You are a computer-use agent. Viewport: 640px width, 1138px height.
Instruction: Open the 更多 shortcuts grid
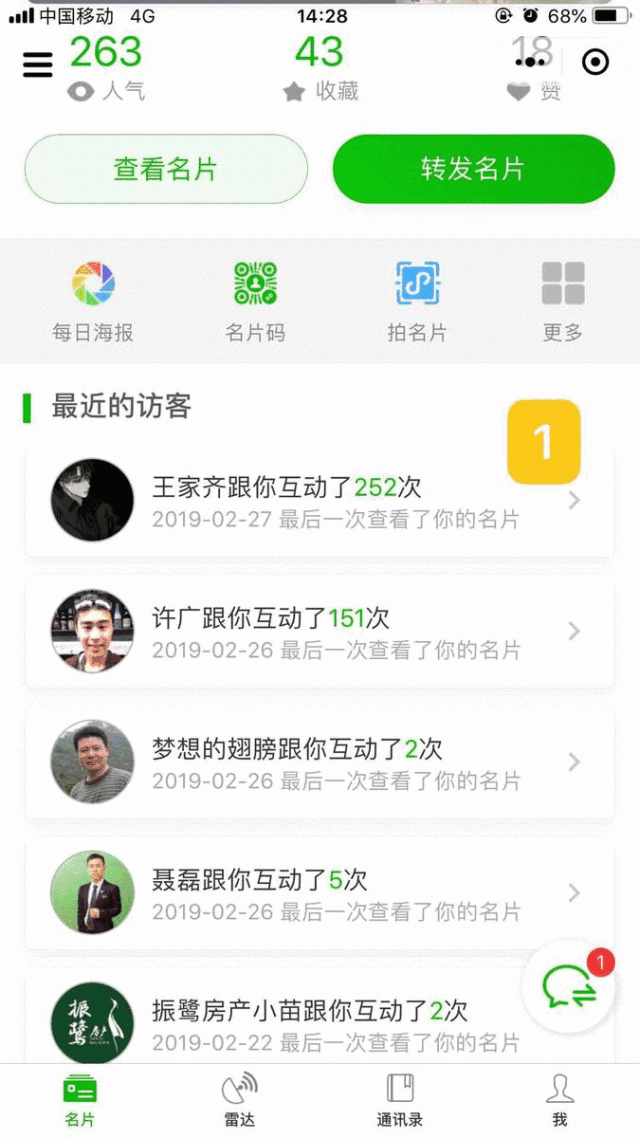[562, 301]
